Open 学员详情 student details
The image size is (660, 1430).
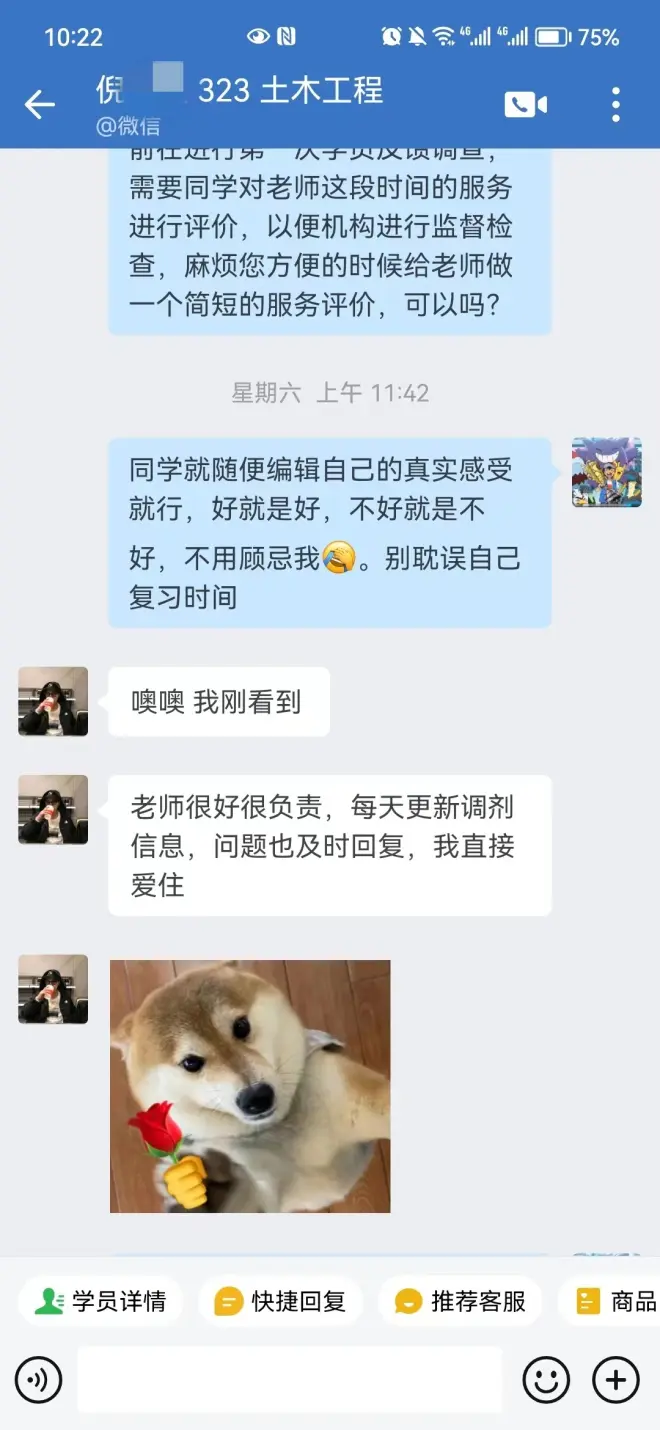pyautogui.click(x=100, y=1301)
